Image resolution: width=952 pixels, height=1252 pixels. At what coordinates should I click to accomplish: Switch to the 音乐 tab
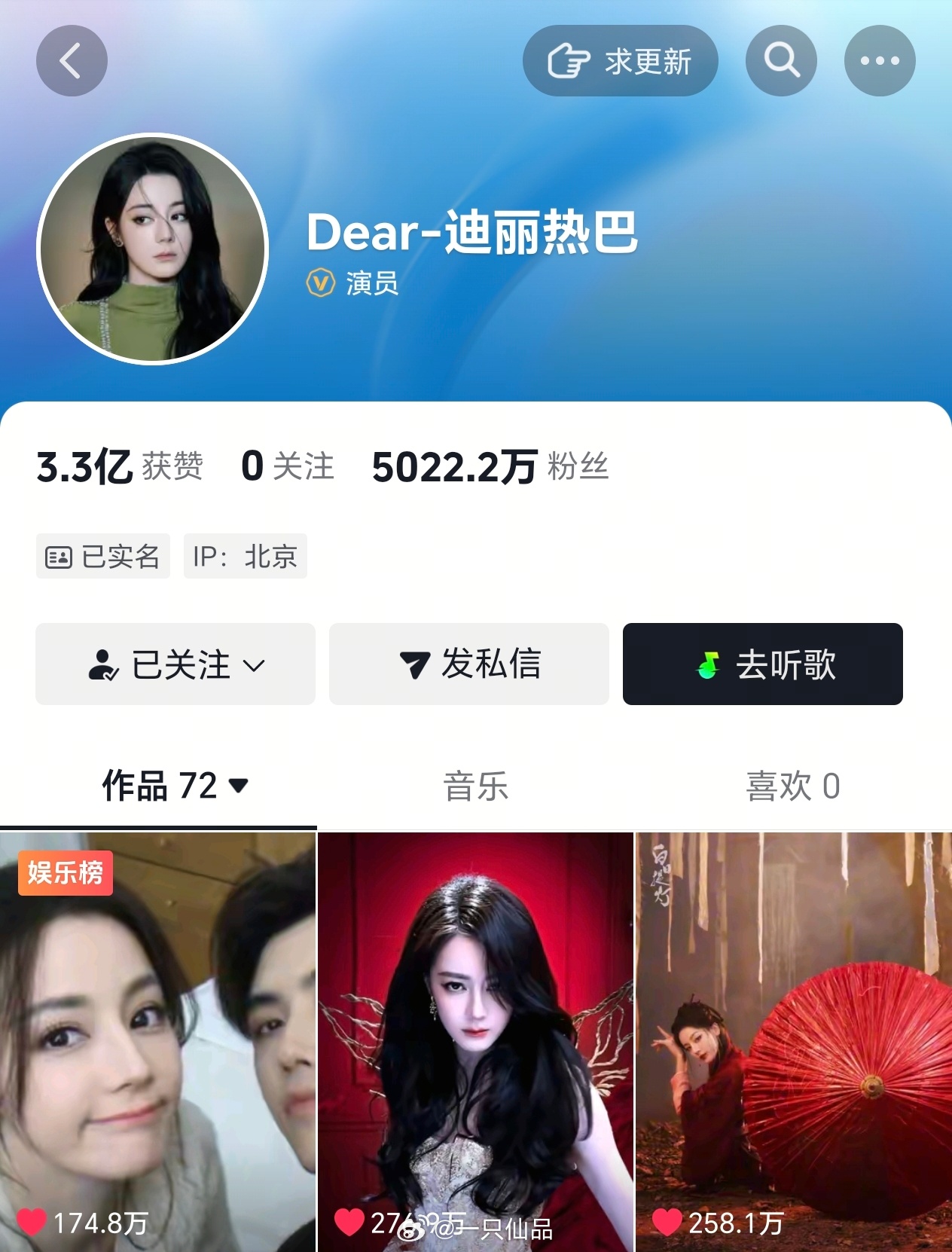coord(475,788)
